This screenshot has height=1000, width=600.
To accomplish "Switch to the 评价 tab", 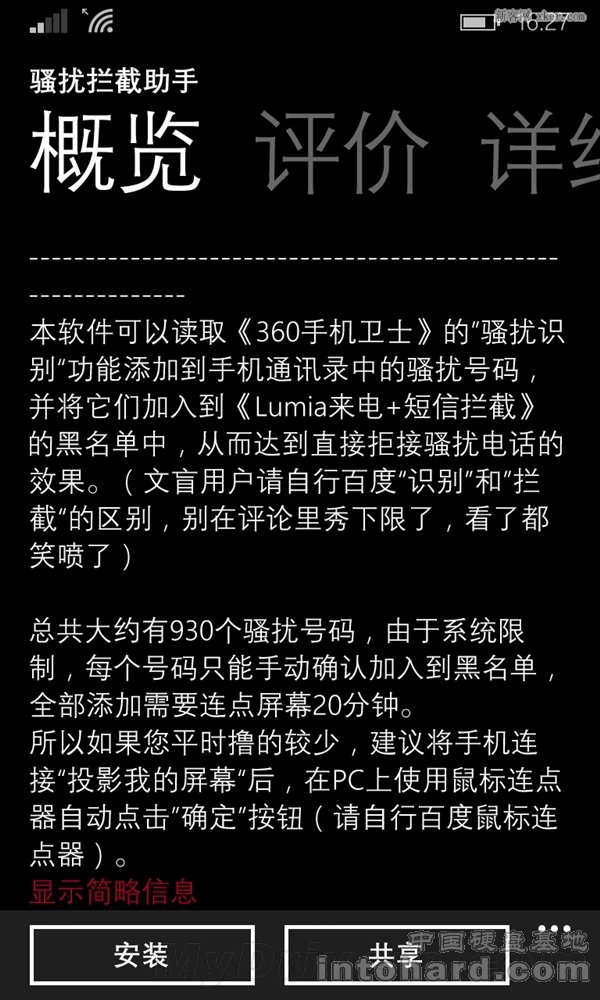I will 341,152.
